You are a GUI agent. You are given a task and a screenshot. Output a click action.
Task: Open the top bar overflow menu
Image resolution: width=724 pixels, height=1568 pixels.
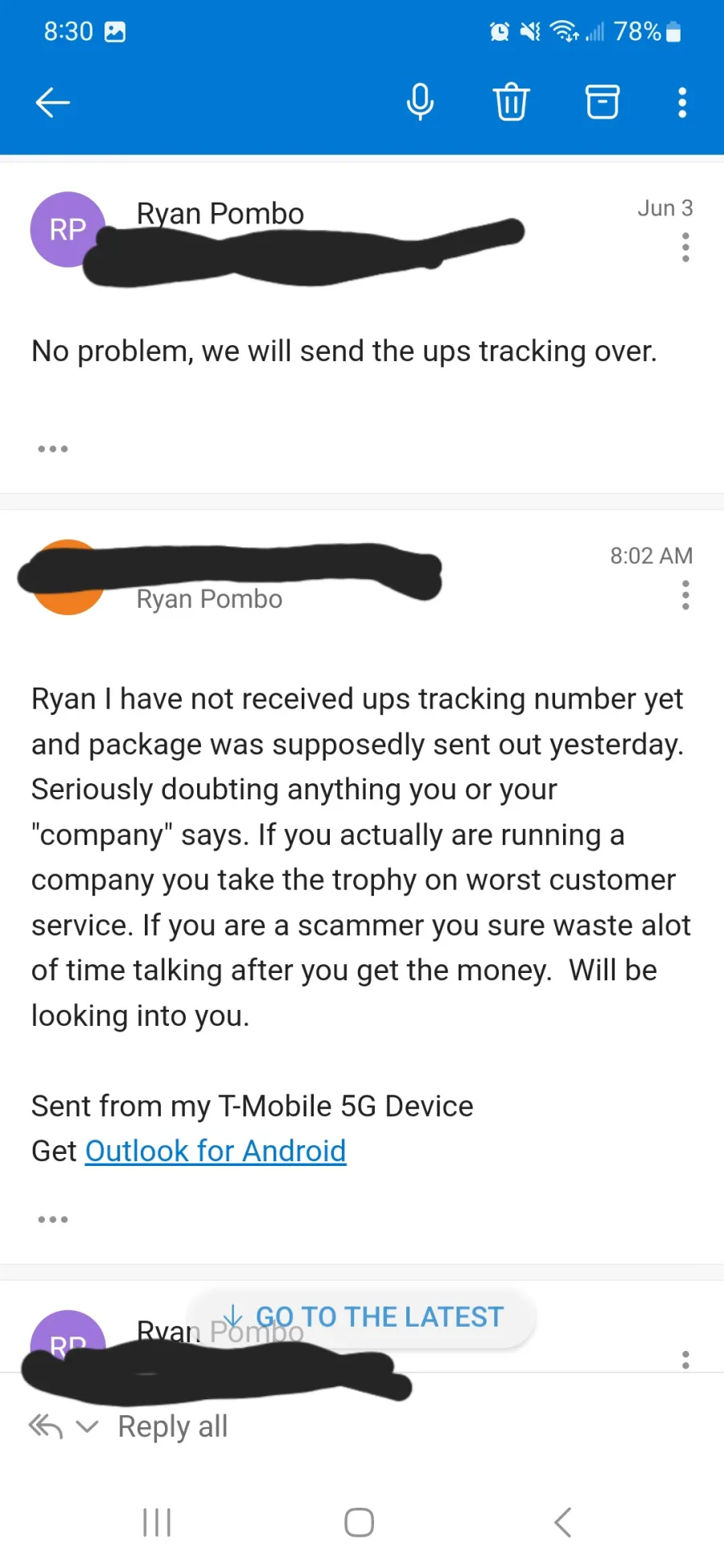pyautogui.click(x=682, y=103)
